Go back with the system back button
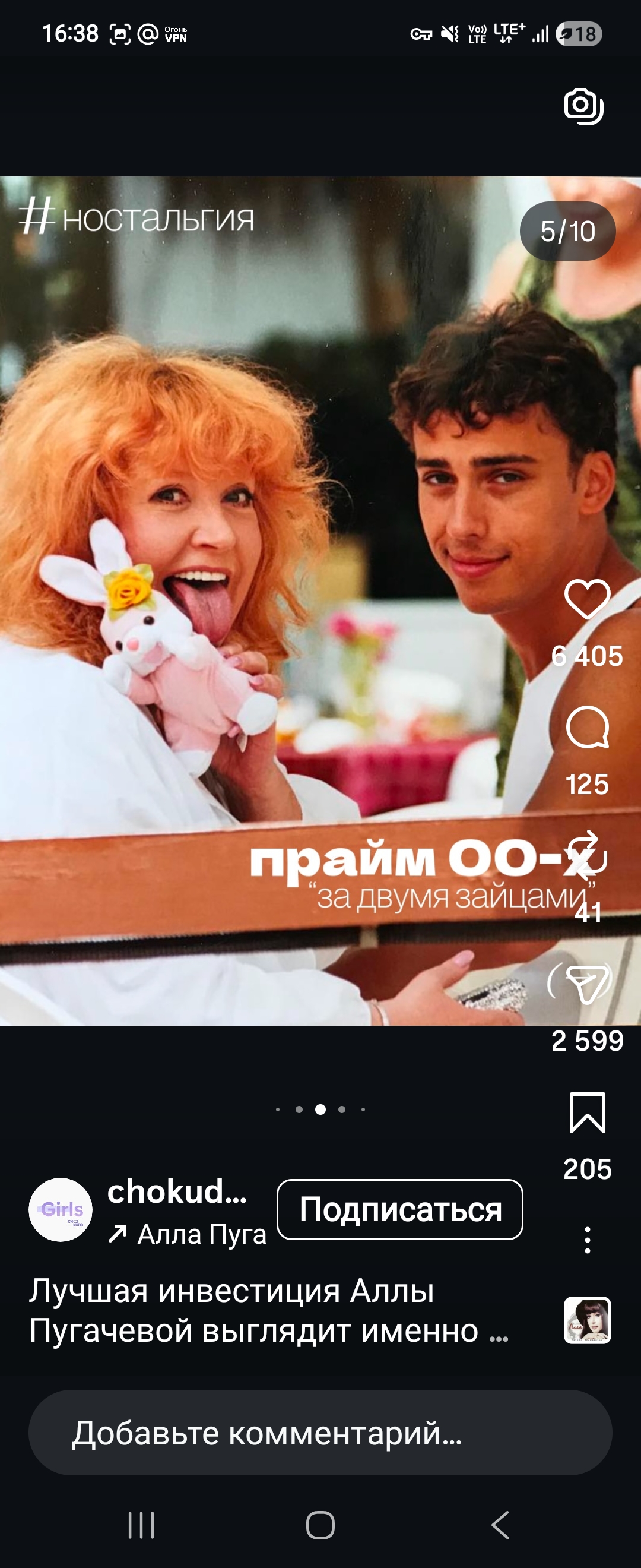Viewport: 641px width, 1568px height. pyautogui.click(x=500, y=1525)
